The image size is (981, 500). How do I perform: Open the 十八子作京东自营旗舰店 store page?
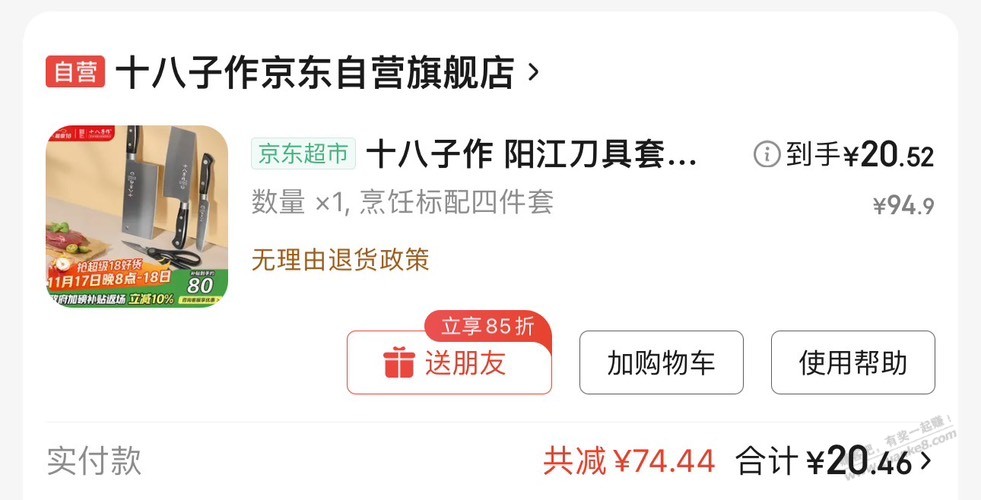click(315, 73)
